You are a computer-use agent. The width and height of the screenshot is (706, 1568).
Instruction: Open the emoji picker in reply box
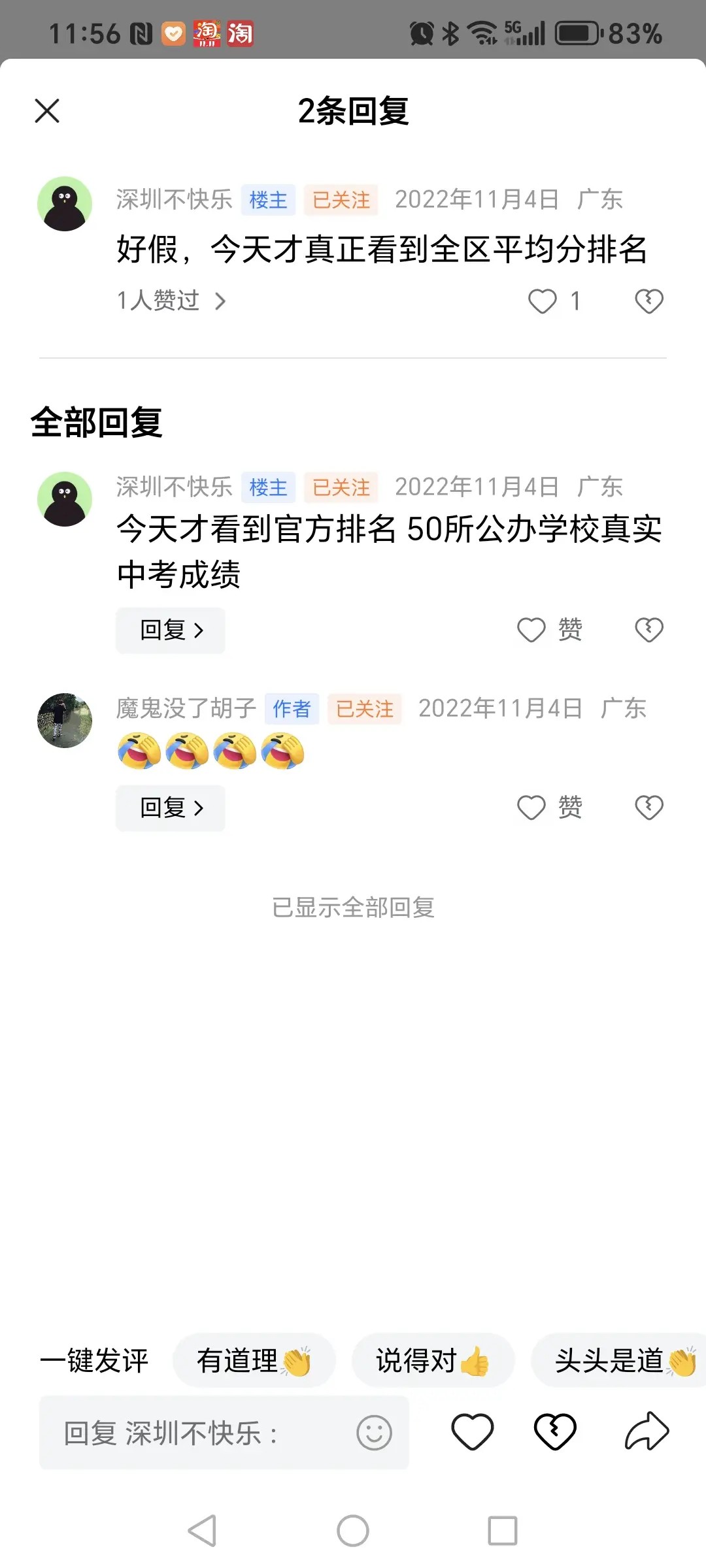point(374,1433)
